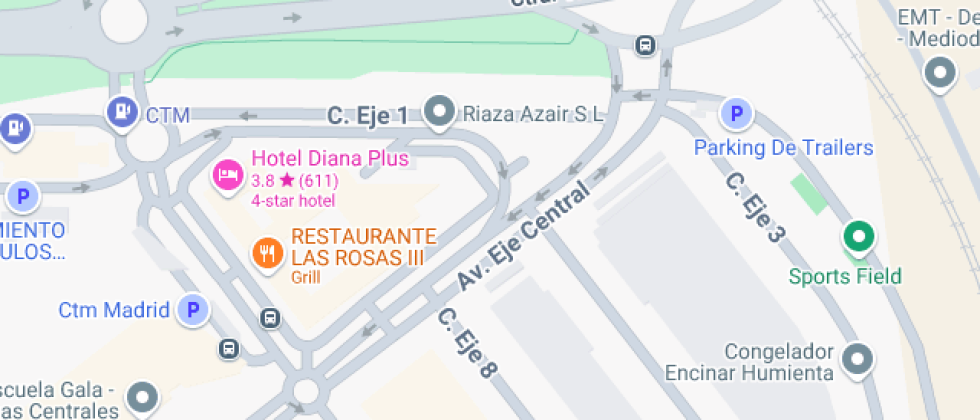Select the bus stop beside Ctm Madrid
Viewport: 980px width, 420px height.
click(229, 348)
